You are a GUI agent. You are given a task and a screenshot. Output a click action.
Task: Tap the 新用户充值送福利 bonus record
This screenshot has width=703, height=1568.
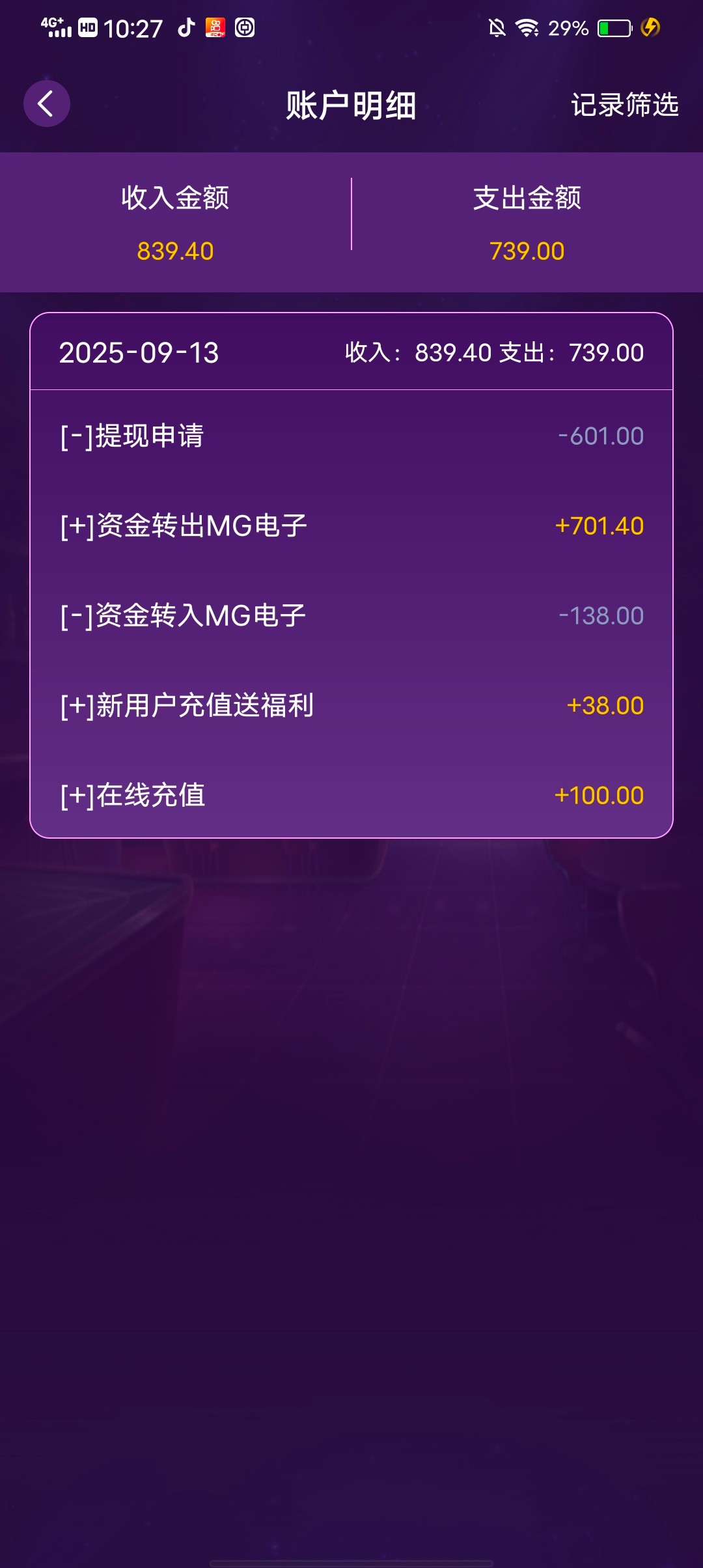point(351,704)
